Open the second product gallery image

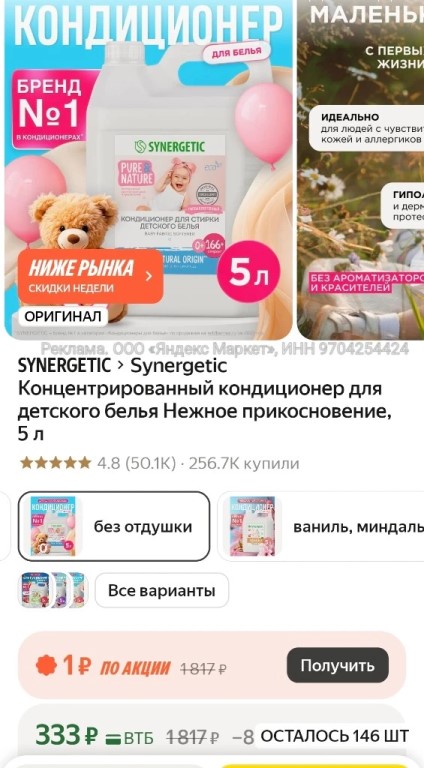coord(360,169)
